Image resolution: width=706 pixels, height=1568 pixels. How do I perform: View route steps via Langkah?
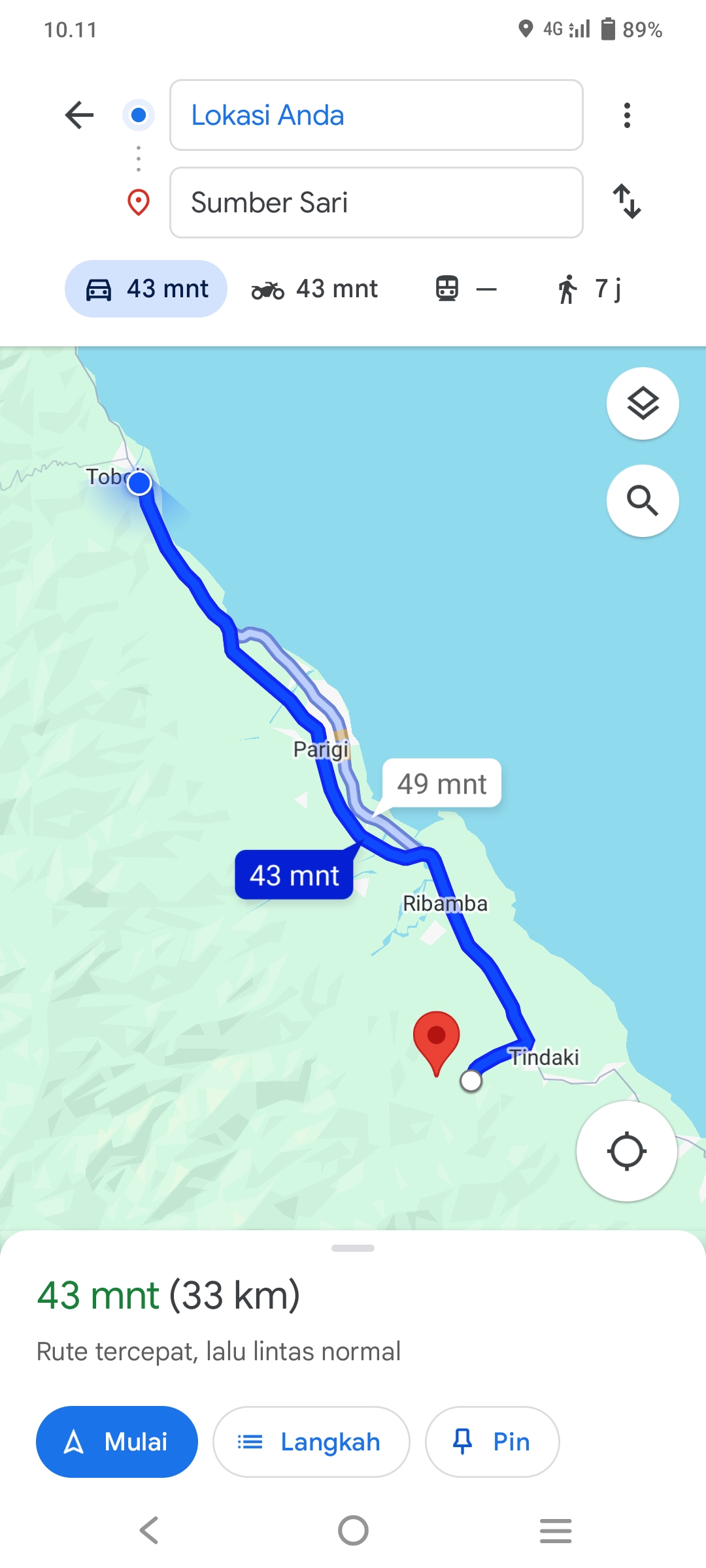(311, 1441)
